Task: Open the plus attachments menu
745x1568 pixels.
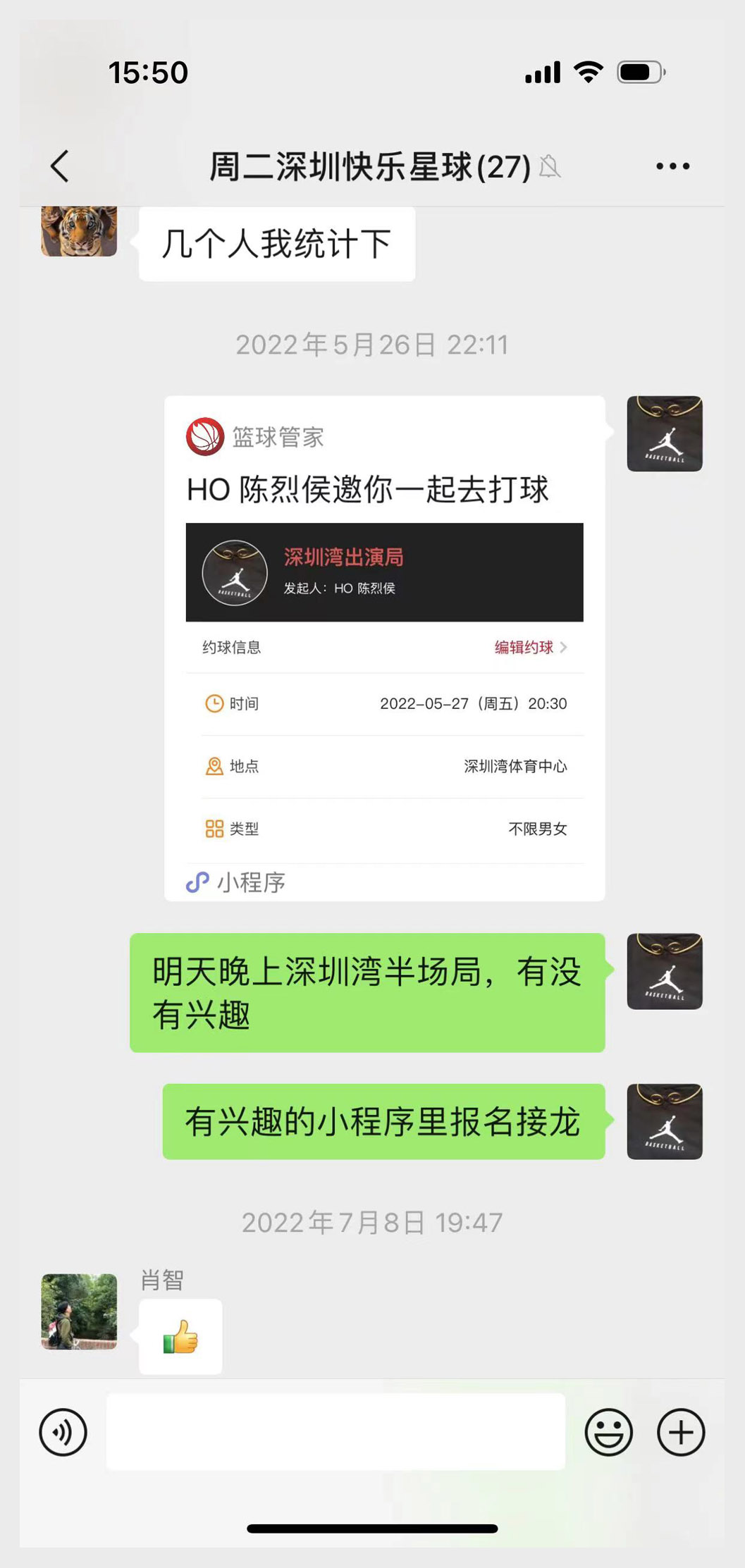Action: point(681,1432)
